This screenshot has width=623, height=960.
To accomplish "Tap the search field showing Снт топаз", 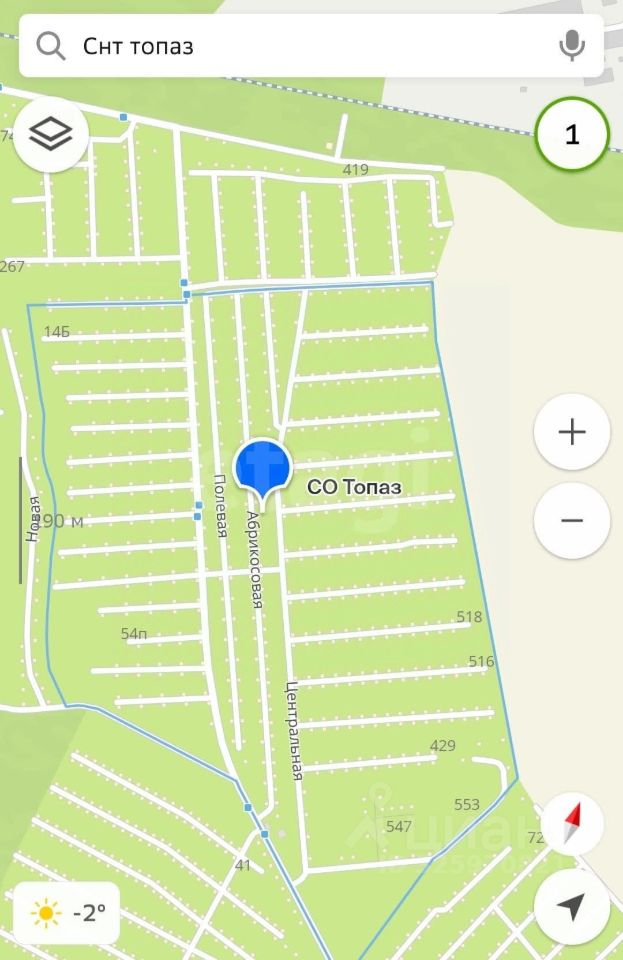I will [x=300, y=46].
